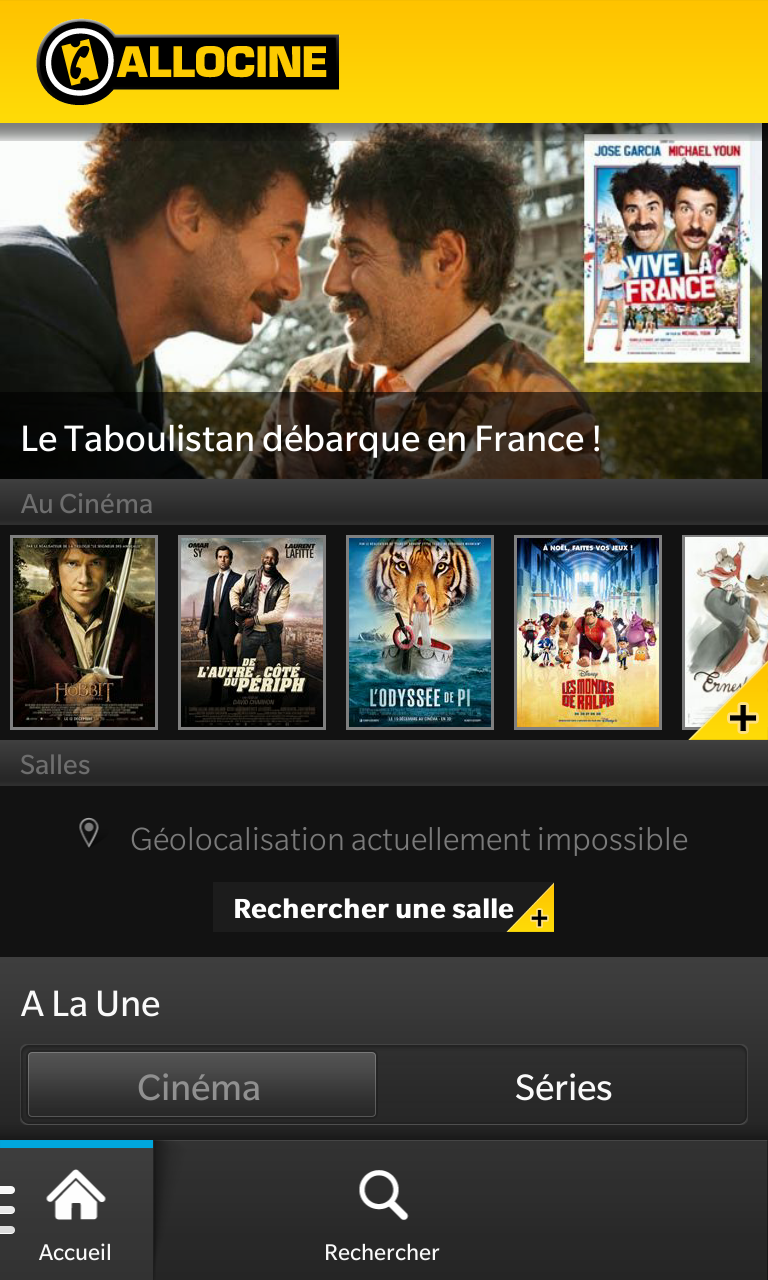The width and height of the screenshot is (768, 1280).
Task: Open The Hobbit movie poster
Action: (x=84, y=632)
